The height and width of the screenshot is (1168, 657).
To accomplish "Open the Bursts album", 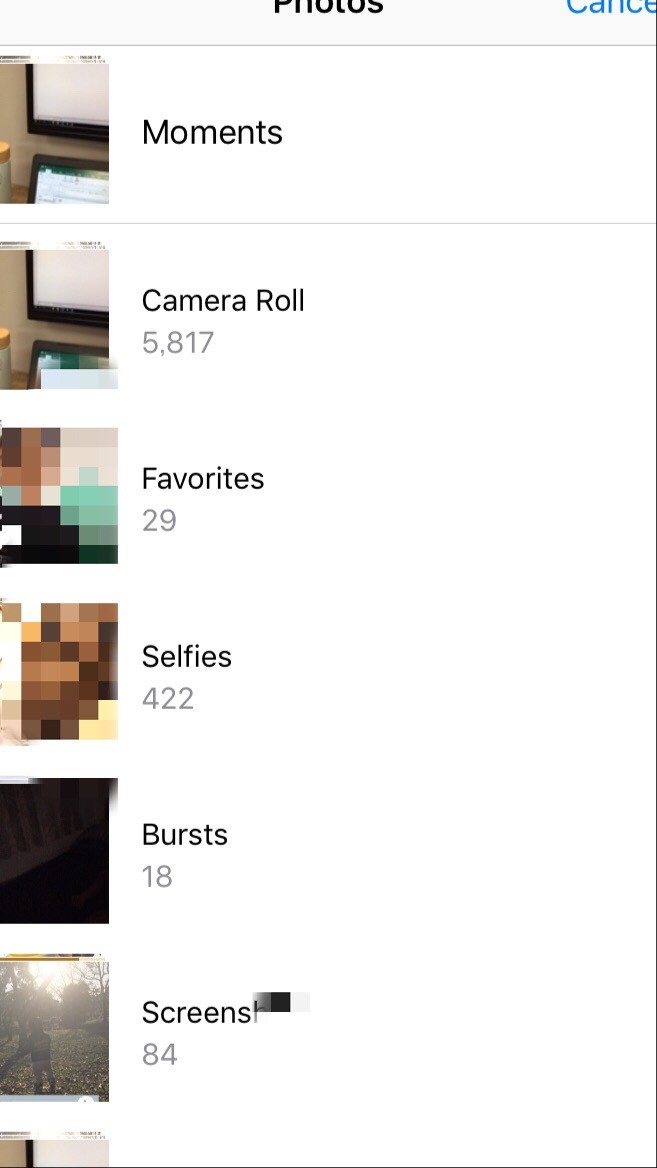I will [184, 854].
